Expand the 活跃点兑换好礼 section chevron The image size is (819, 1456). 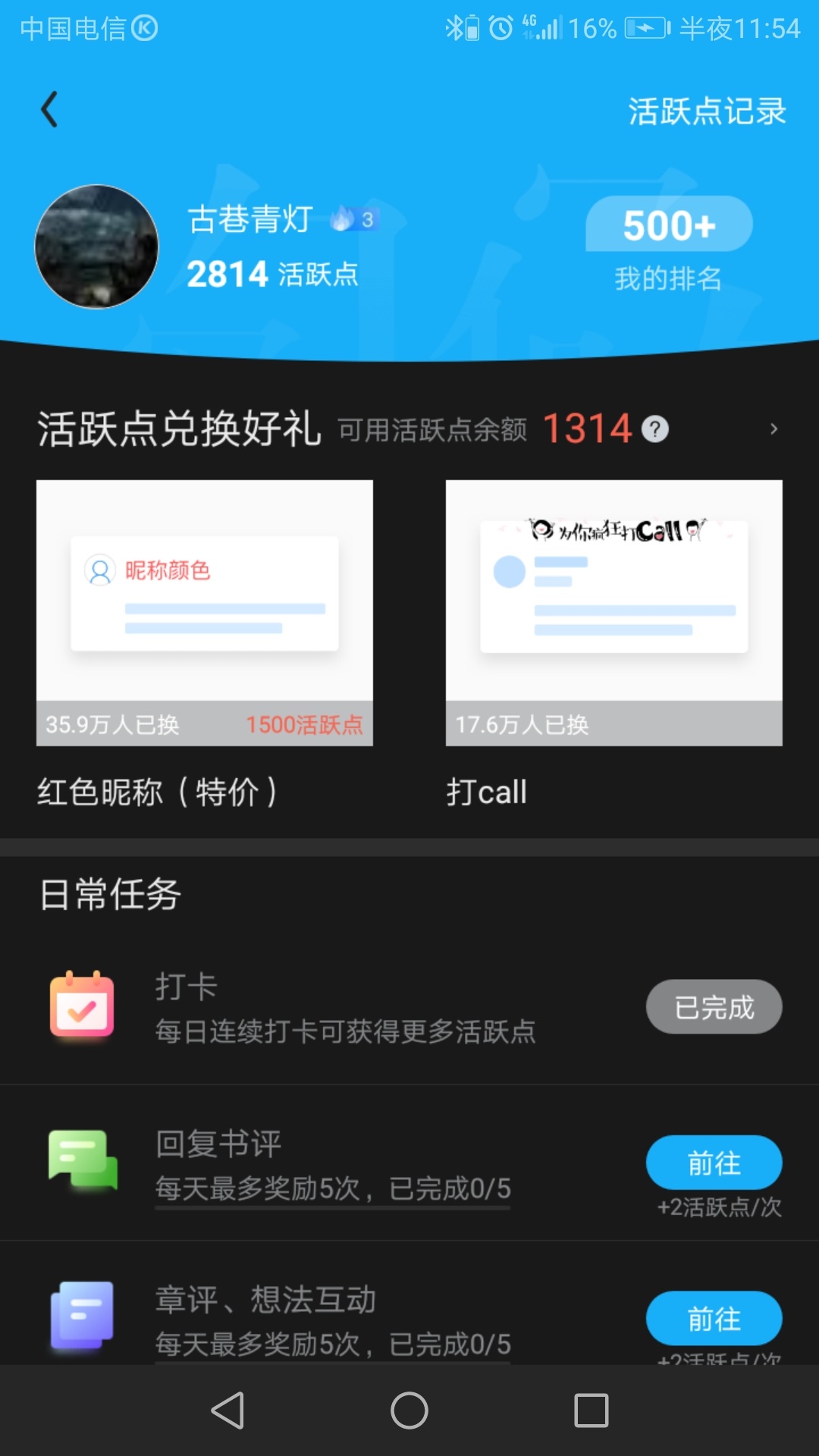coord(773,429)
